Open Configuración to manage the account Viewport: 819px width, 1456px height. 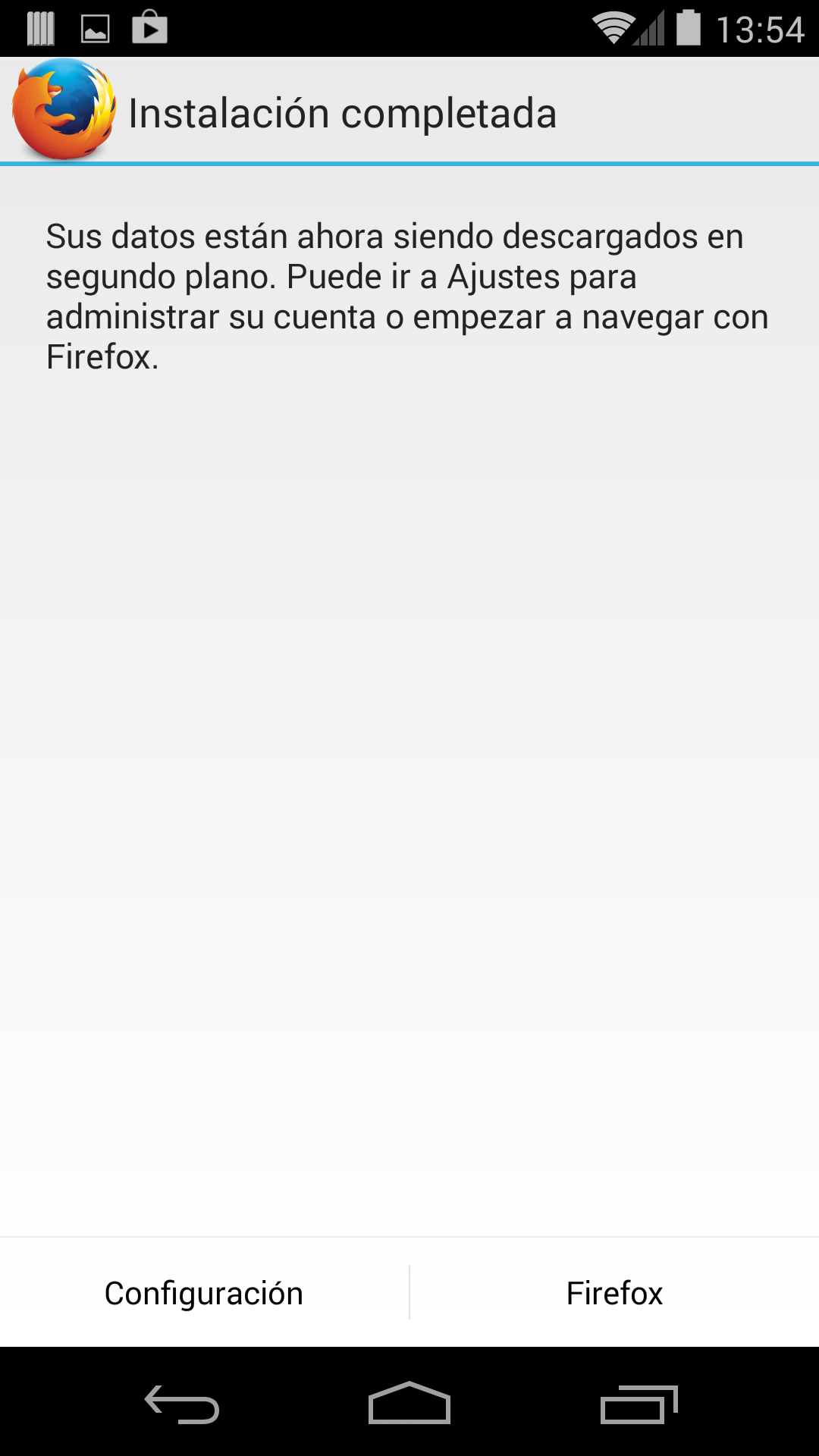[204, 1293]
